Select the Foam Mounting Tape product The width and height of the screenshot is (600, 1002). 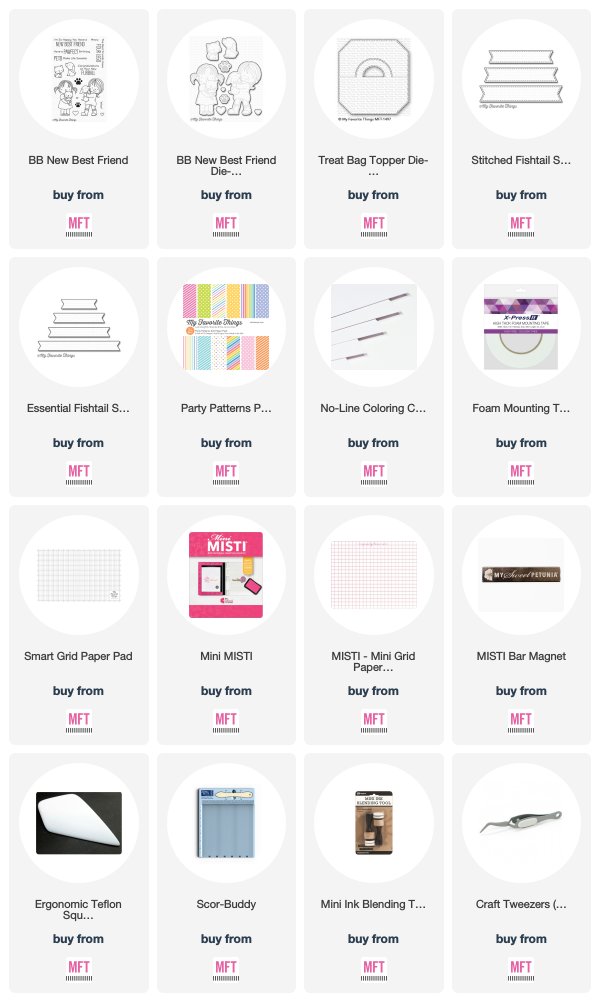coord(521,376)
